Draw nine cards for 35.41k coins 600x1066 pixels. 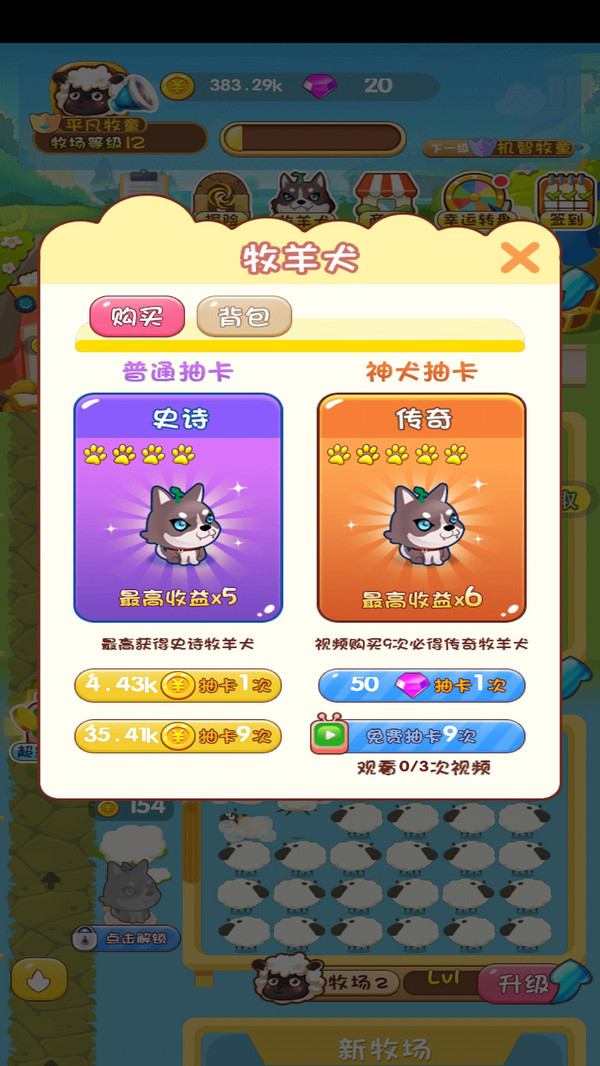click(x=178, y=736)
